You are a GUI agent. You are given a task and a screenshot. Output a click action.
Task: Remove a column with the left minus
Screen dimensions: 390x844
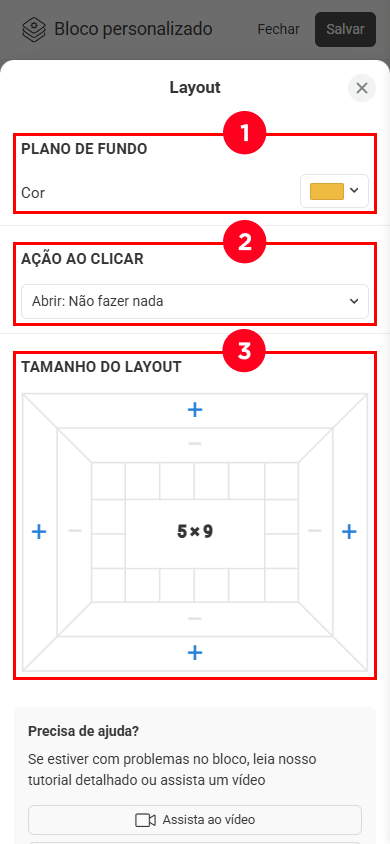[x=75, y=531]
